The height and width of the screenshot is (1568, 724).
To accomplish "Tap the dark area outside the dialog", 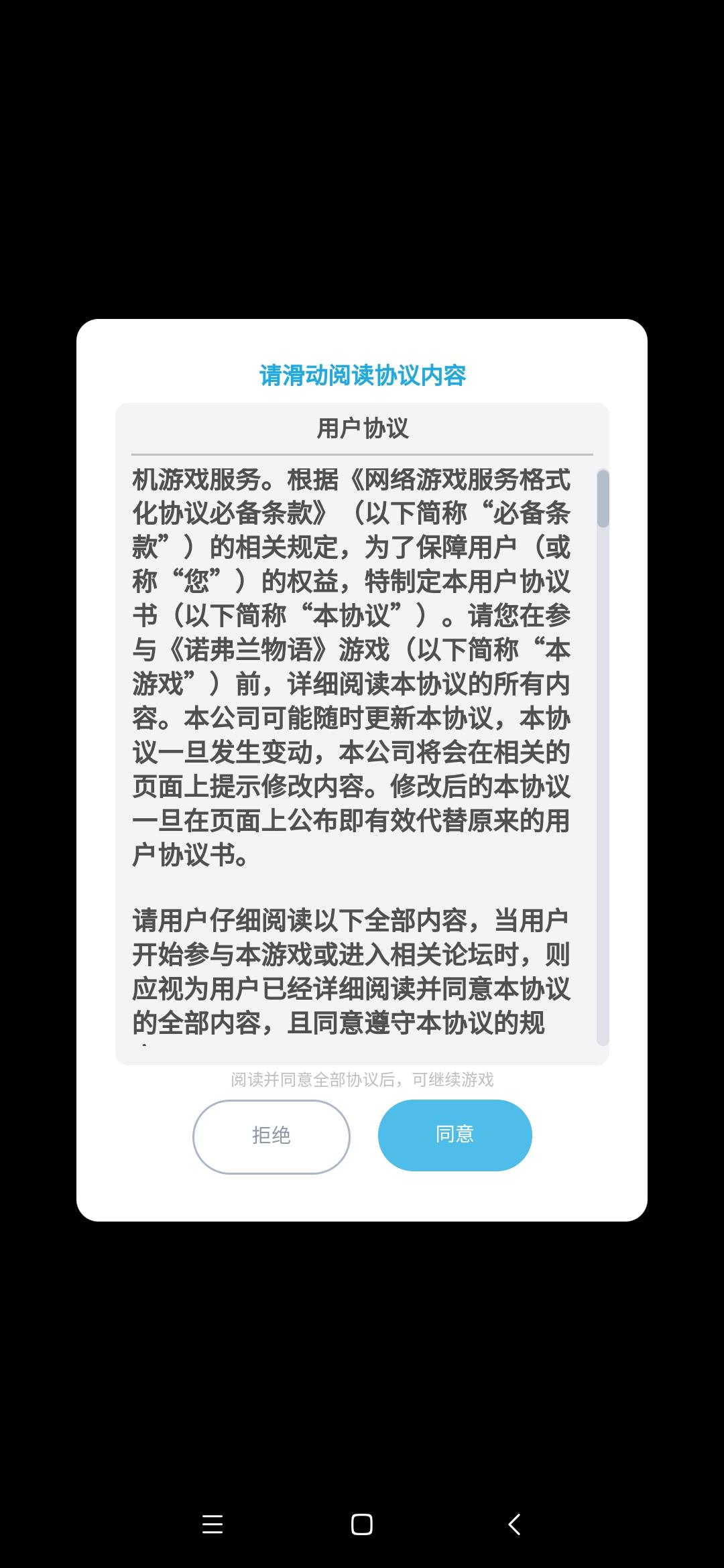I will (x=362, y=168).
